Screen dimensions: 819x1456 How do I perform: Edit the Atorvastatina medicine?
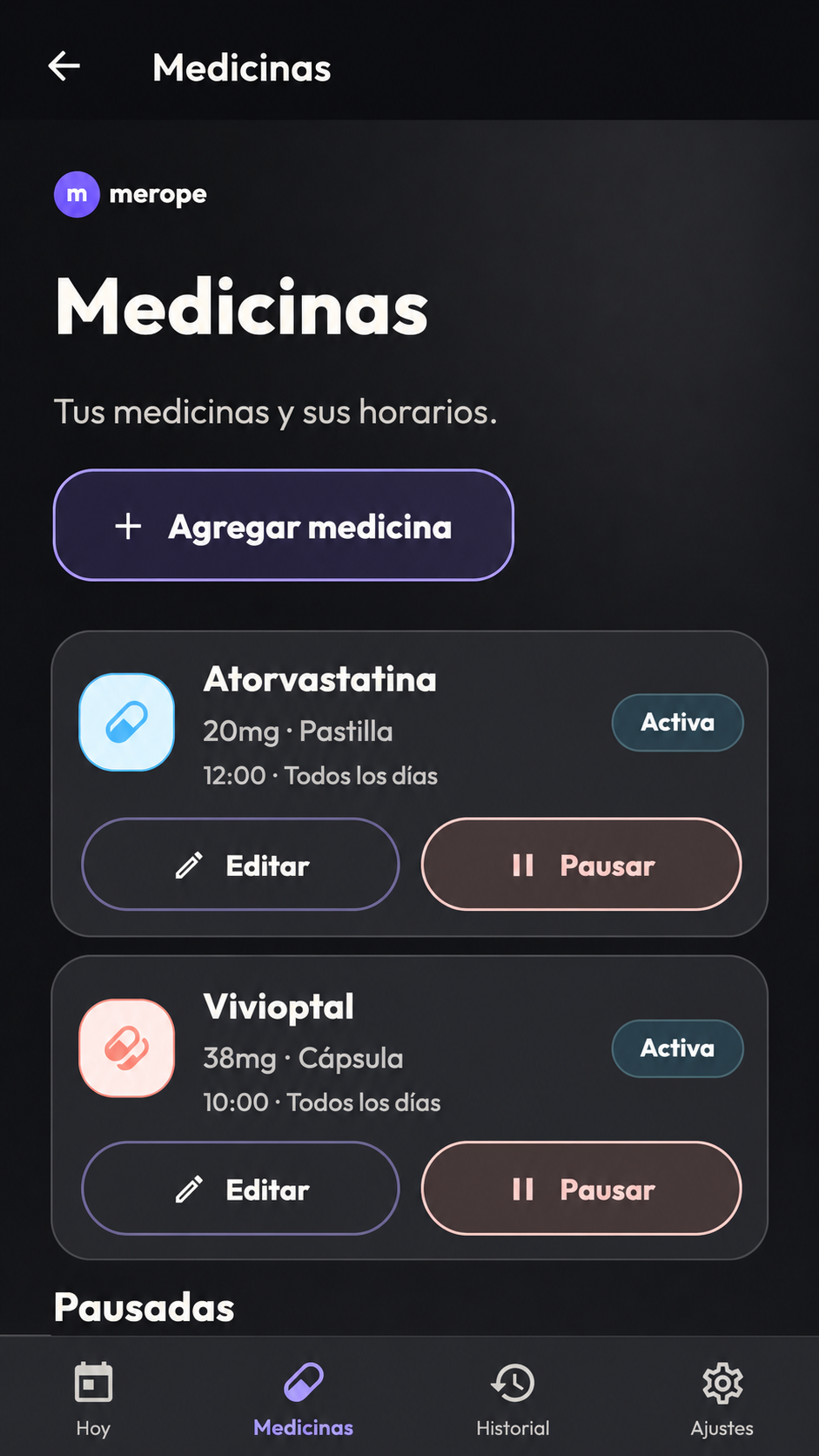[240, 865]
